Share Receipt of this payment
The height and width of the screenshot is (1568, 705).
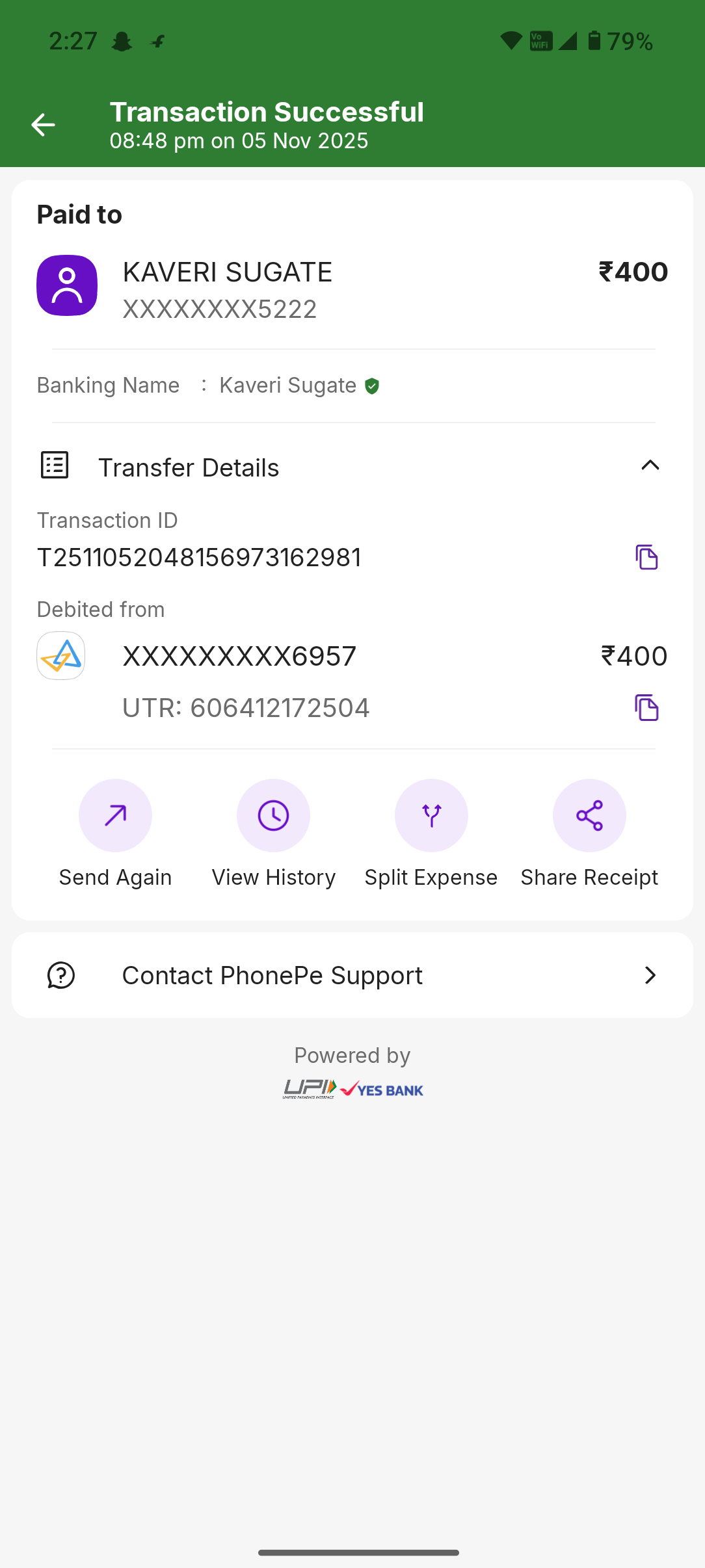click(589, 816)
